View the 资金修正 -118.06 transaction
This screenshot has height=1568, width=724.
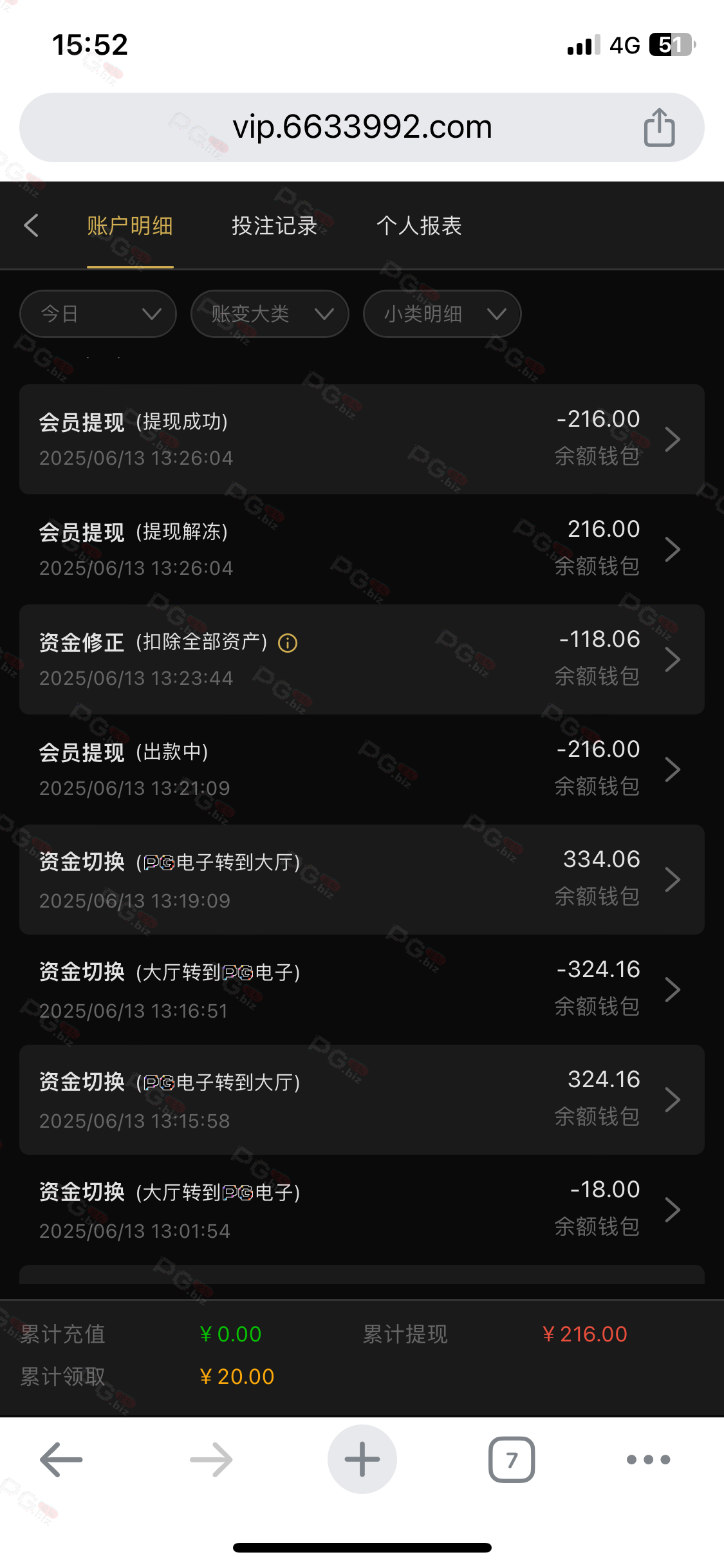tap(362, 659)
